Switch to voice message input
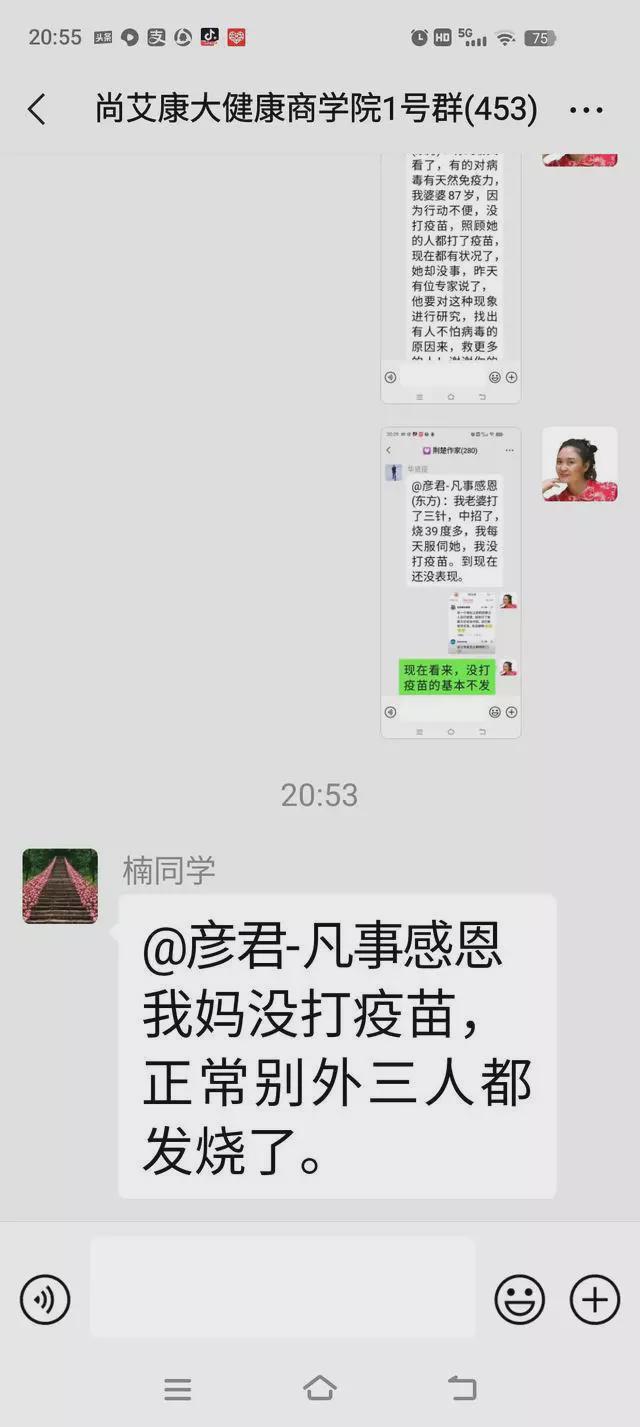640x1427 pixels. click(45, 1299)
